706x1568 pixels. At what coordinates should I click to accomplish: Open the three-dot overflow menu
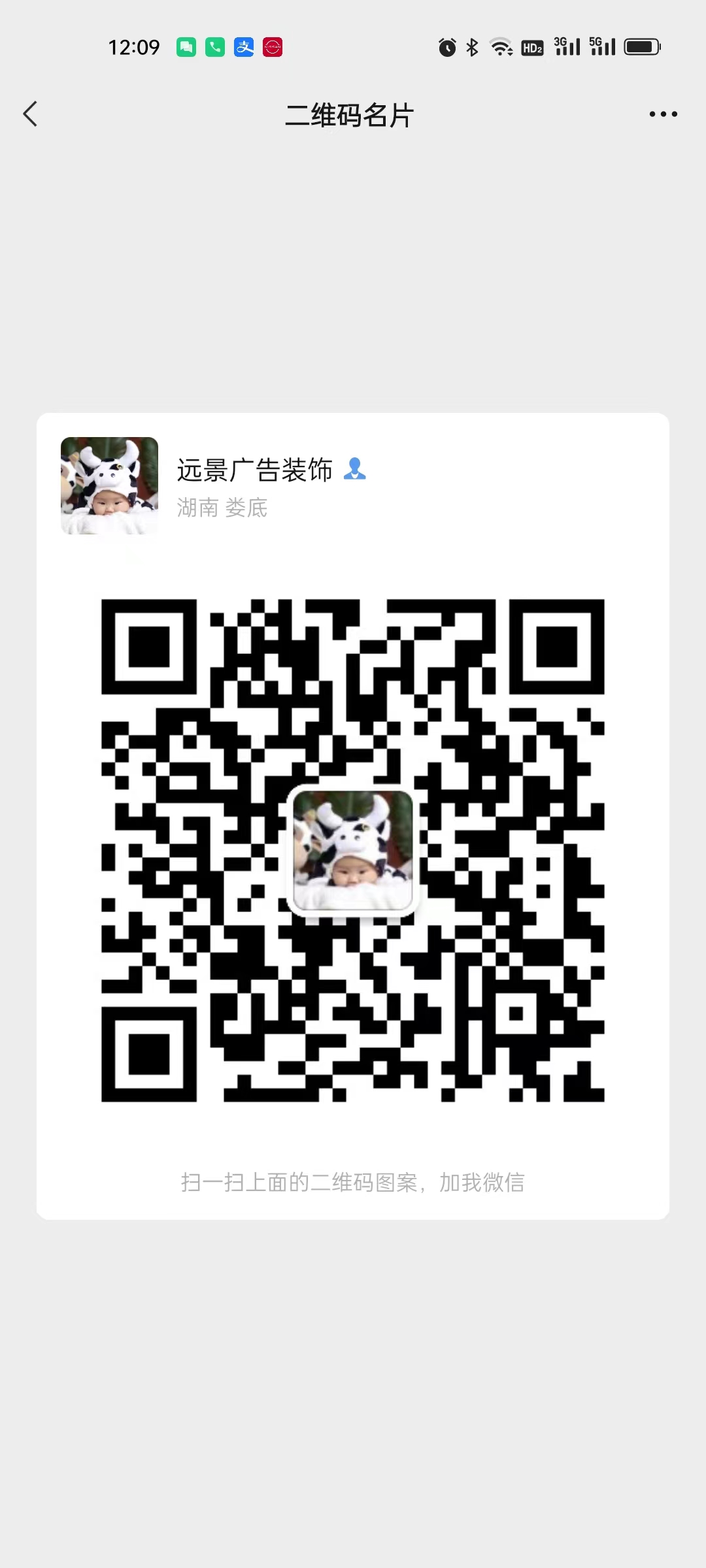coord(663,114)
